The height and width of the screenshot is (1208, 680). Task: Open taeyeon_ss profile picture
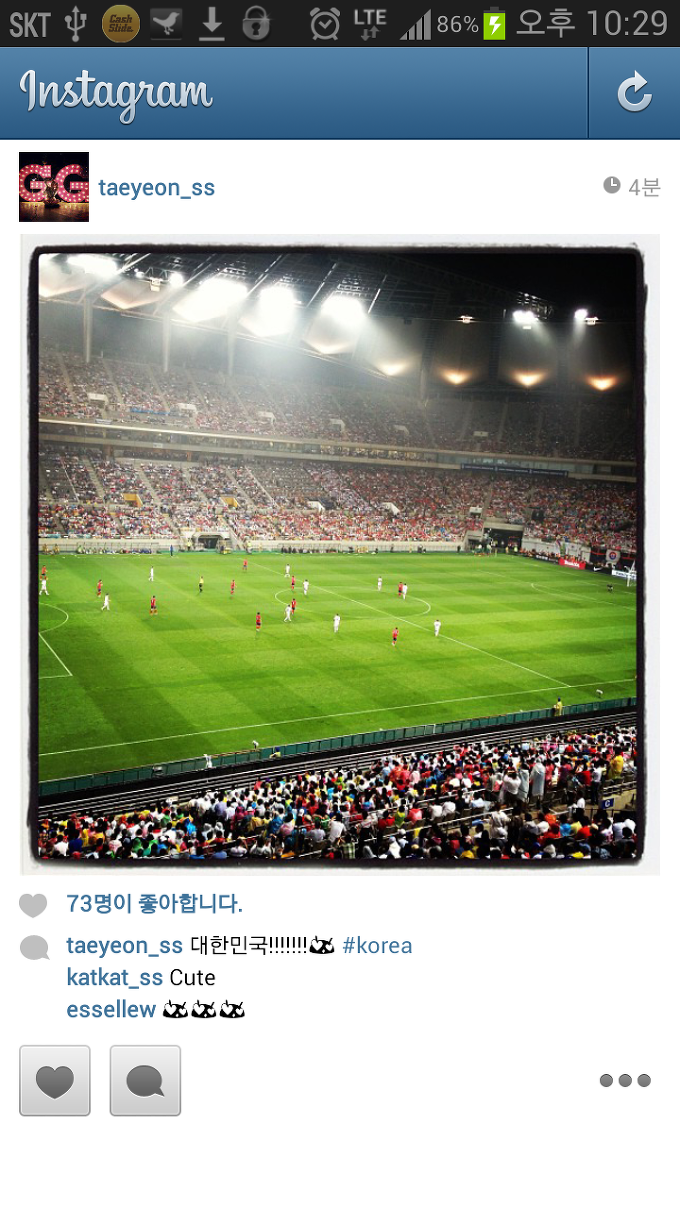pyautogui.click(x=54, y=187)
